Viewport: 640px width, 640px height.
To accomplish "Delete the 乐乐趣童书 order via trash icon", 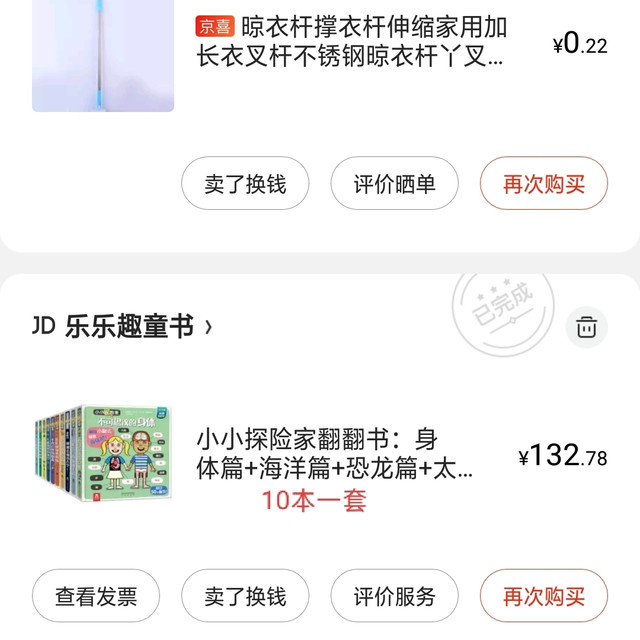I will pyautogui.click(x=586, y=327).
